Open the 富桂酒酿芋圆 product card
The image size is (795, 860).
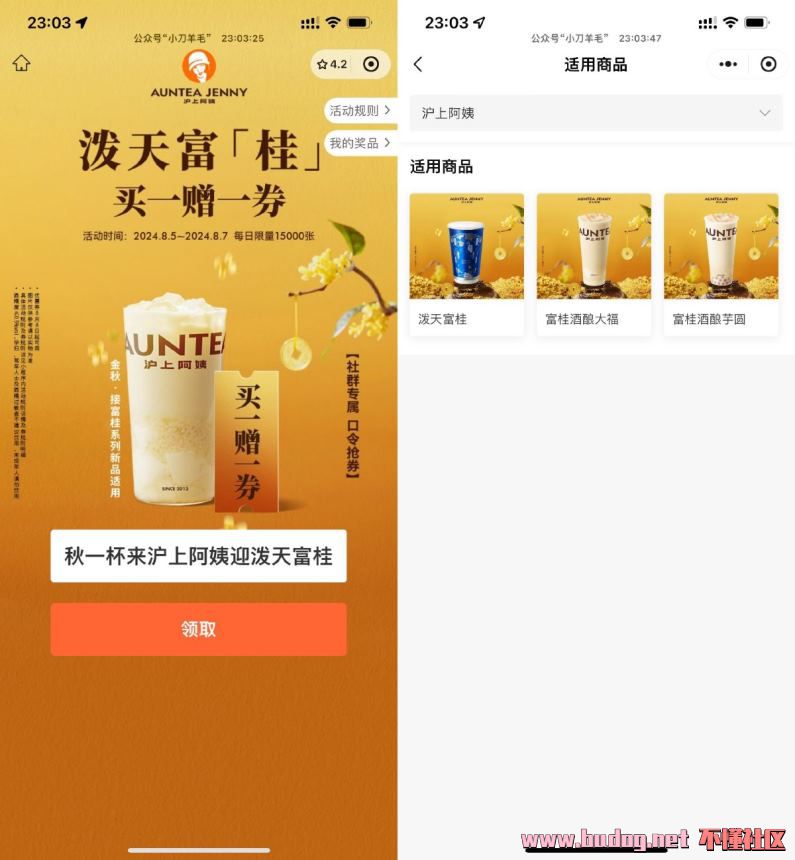point(720,264)
